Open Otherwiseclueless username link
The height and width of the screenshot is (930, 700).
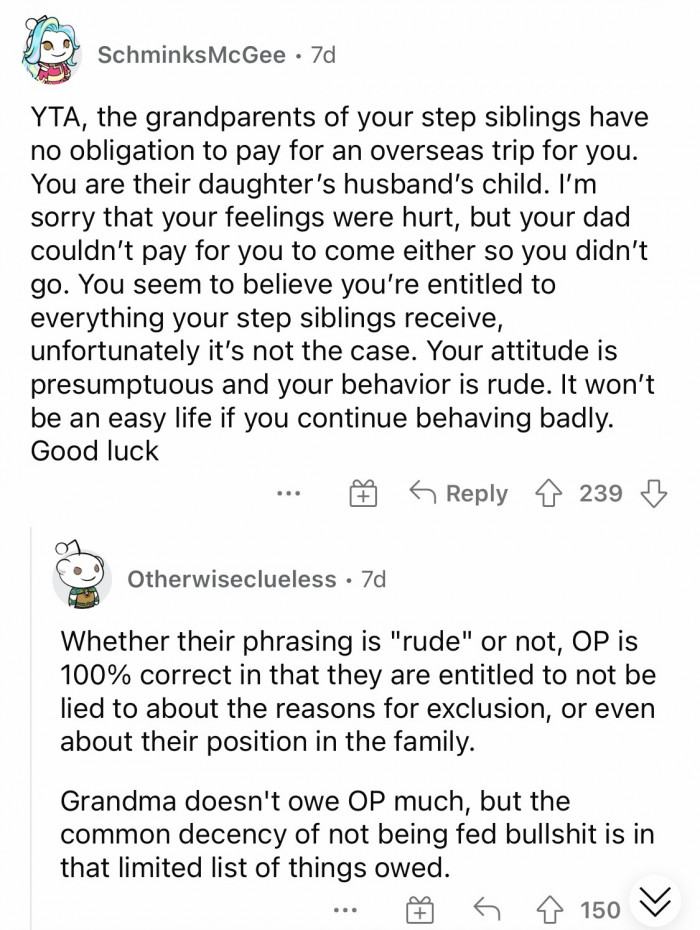(231, 579)
